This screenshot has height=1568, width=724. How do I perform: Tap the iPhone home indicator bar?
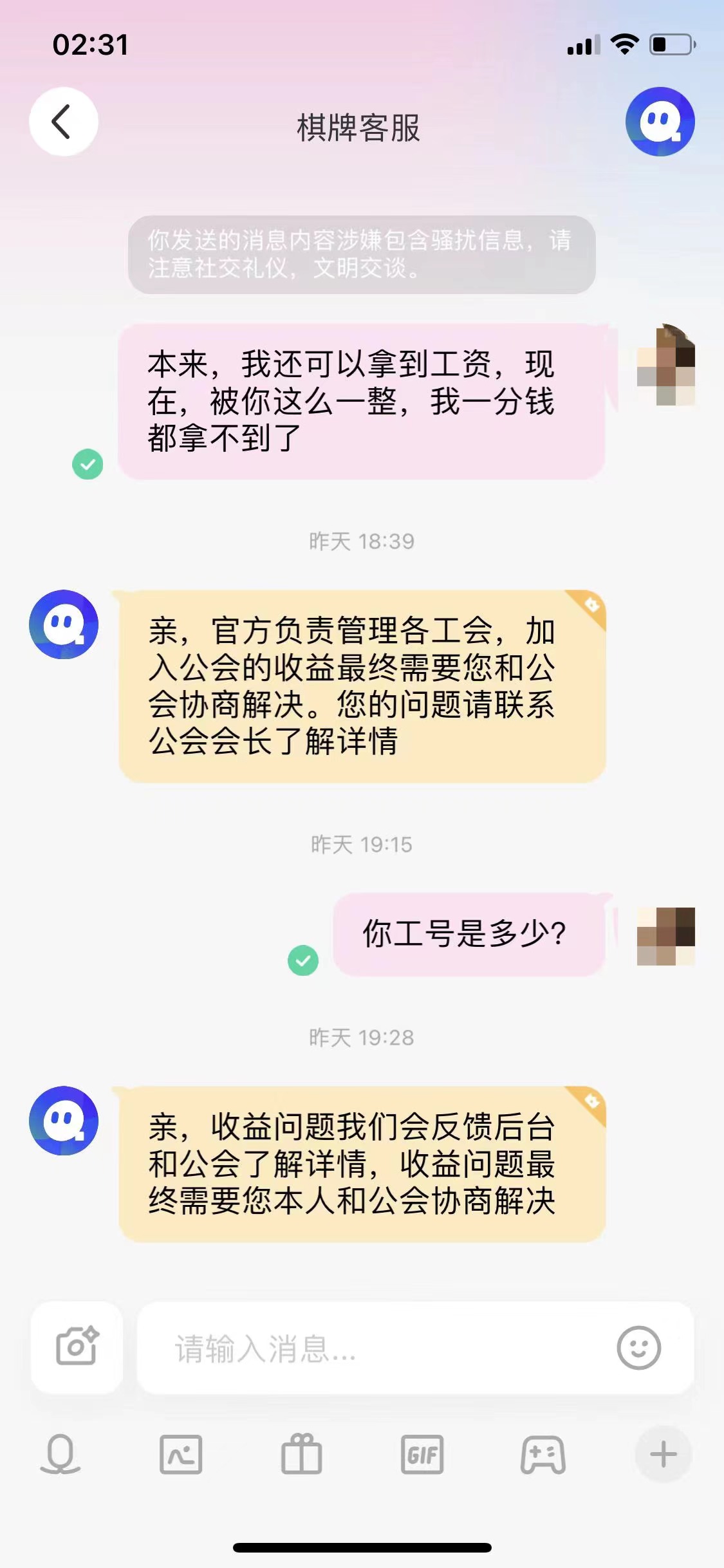[362, 1547]
